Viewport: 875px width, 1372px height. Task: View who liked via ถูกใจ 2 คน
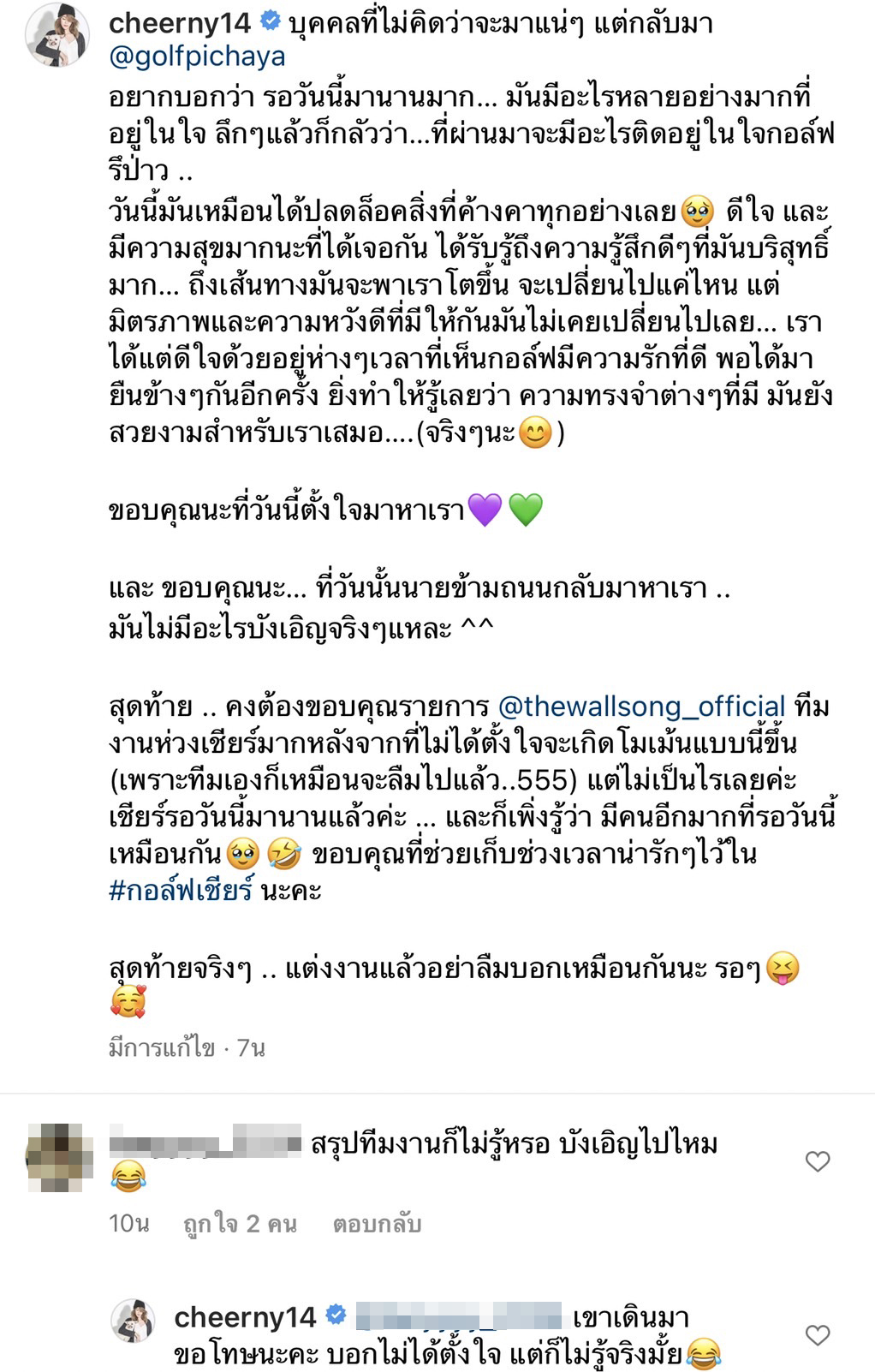[240, 1224]
